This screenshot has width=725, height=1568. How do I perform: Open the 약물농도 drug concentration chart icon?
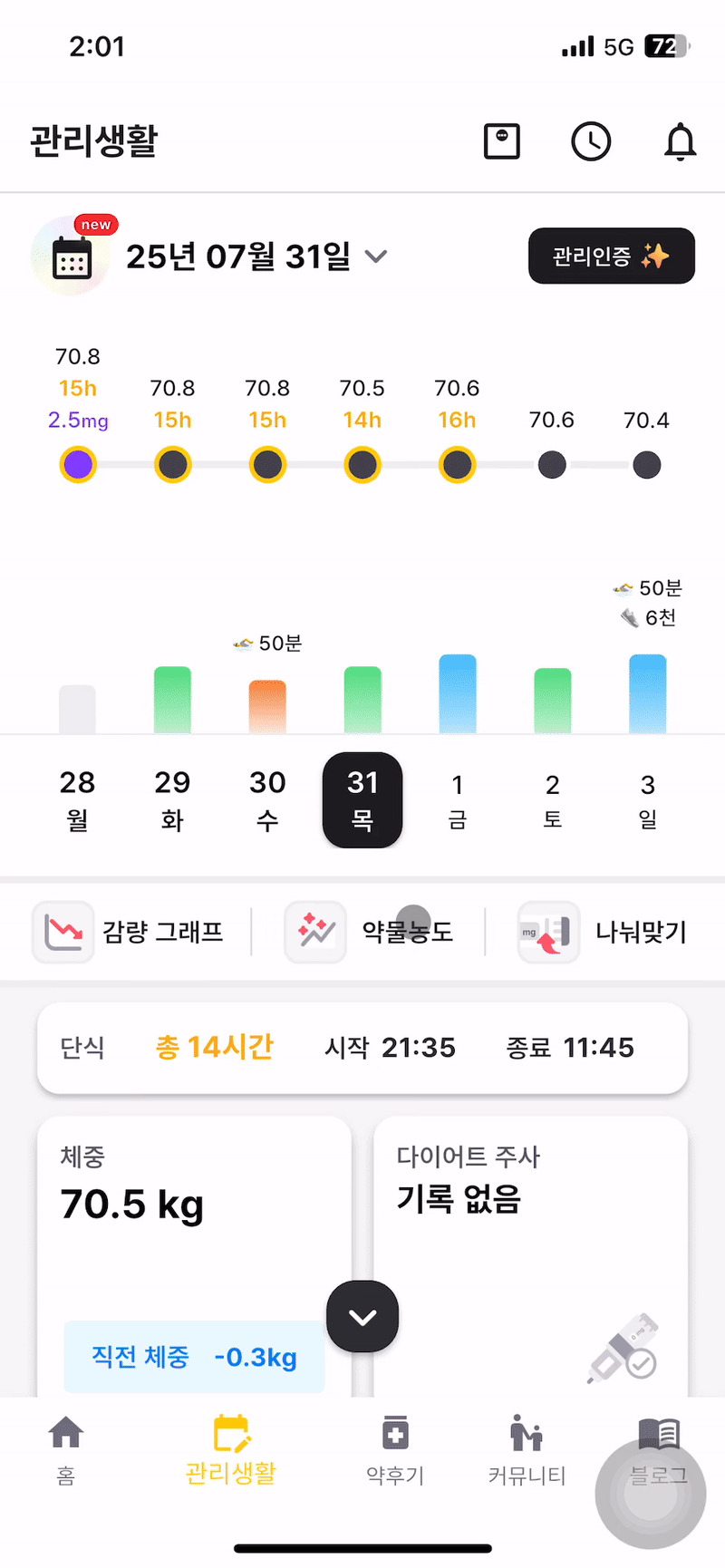tap(314, 932)
